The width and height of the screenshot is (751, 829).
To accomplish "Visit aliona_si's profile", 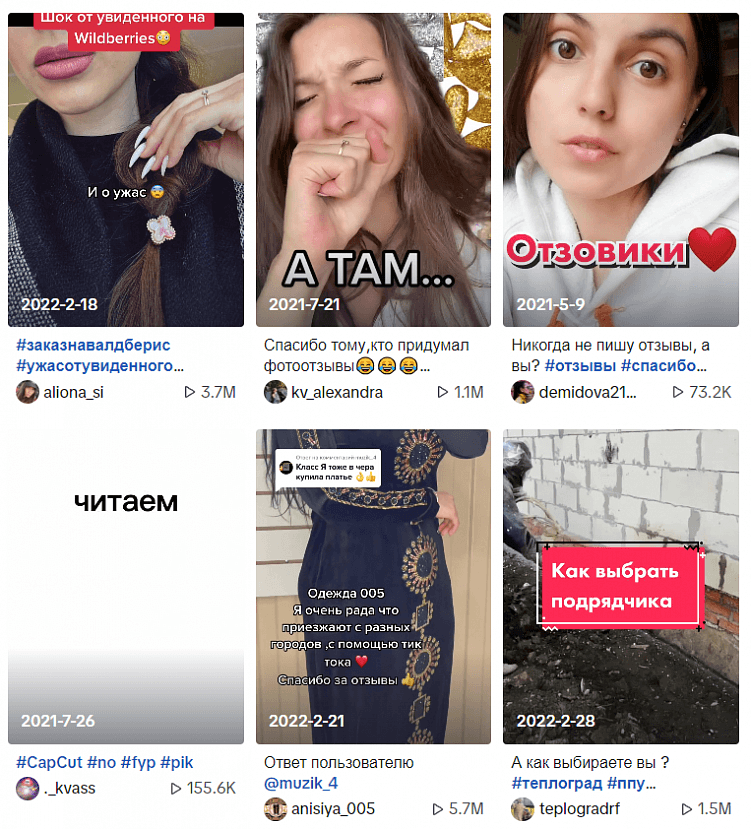I will coord(73,392).
